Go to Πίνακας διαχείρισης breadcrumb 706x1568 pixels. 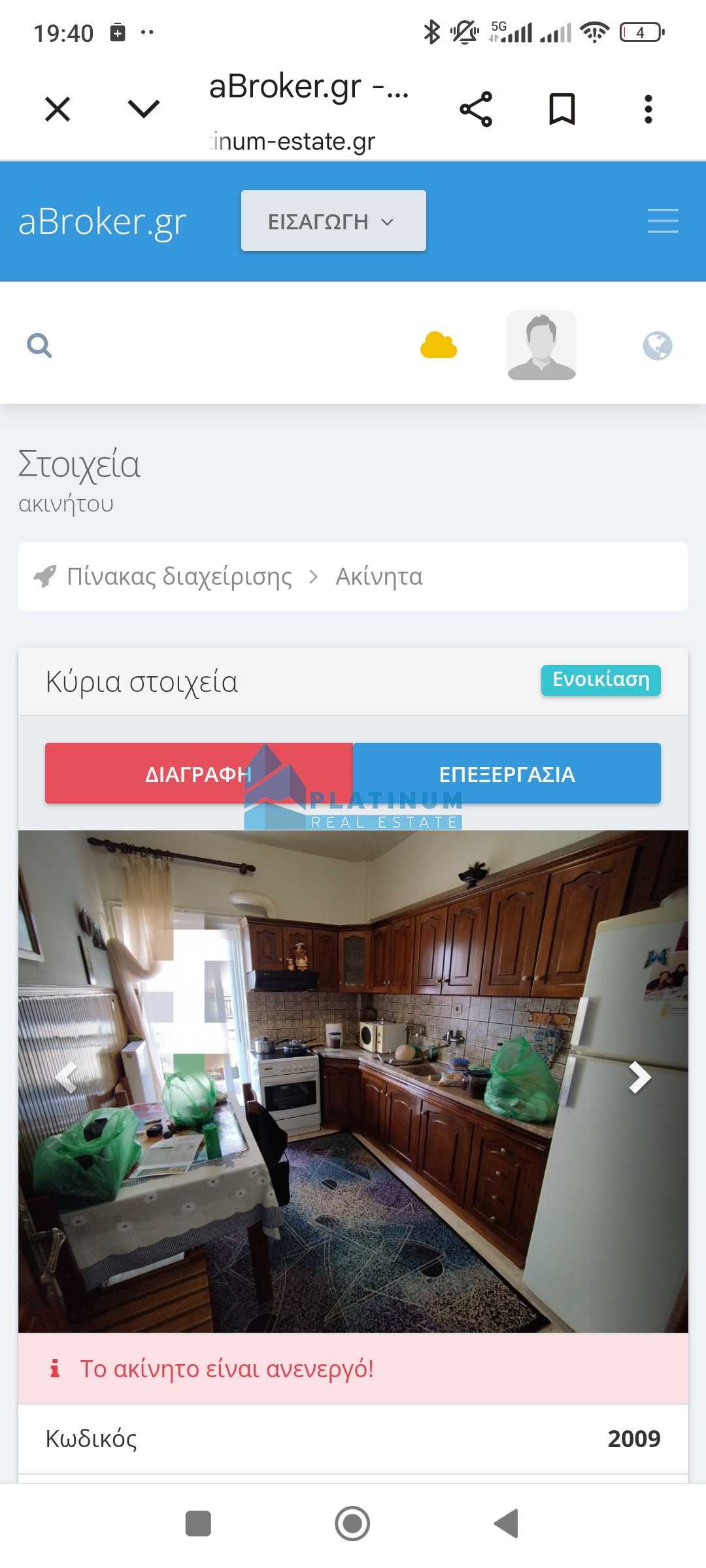pos(178,577)
